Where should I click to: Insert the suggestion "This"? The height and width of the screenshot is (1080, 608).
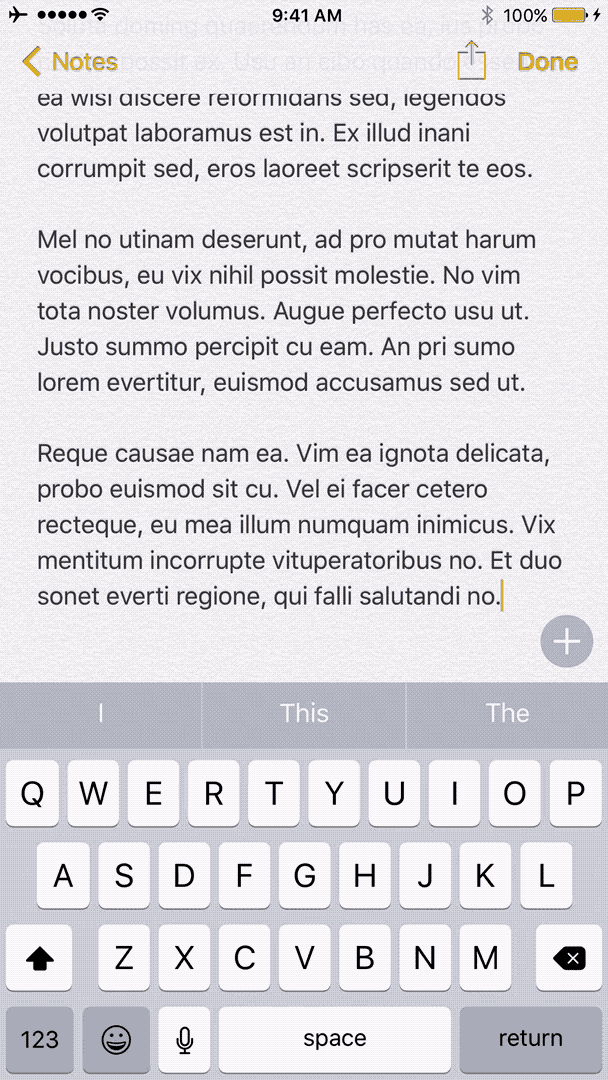(x=304, y=713)
